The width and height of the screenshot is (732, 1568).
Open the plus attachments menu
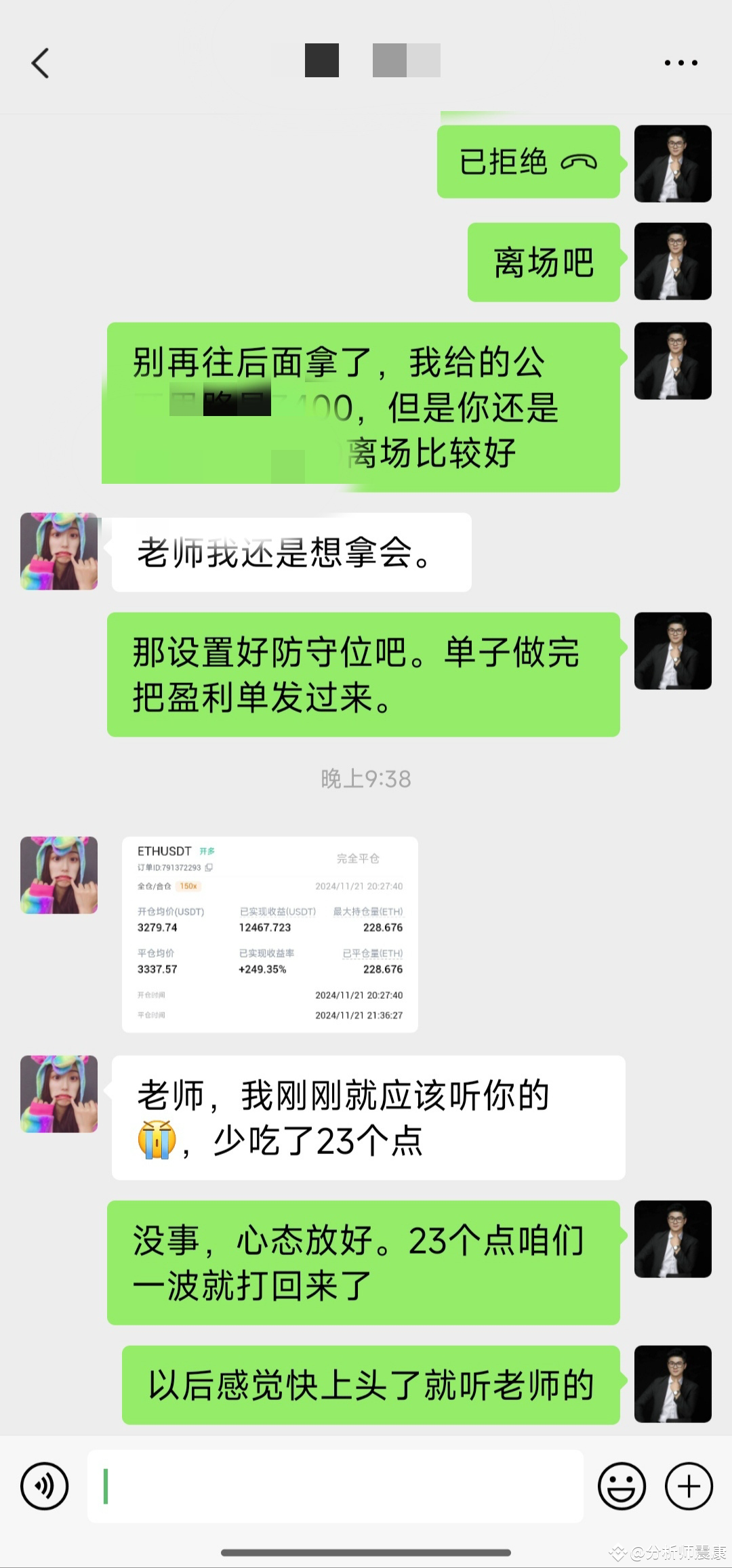coord(689,1486)
